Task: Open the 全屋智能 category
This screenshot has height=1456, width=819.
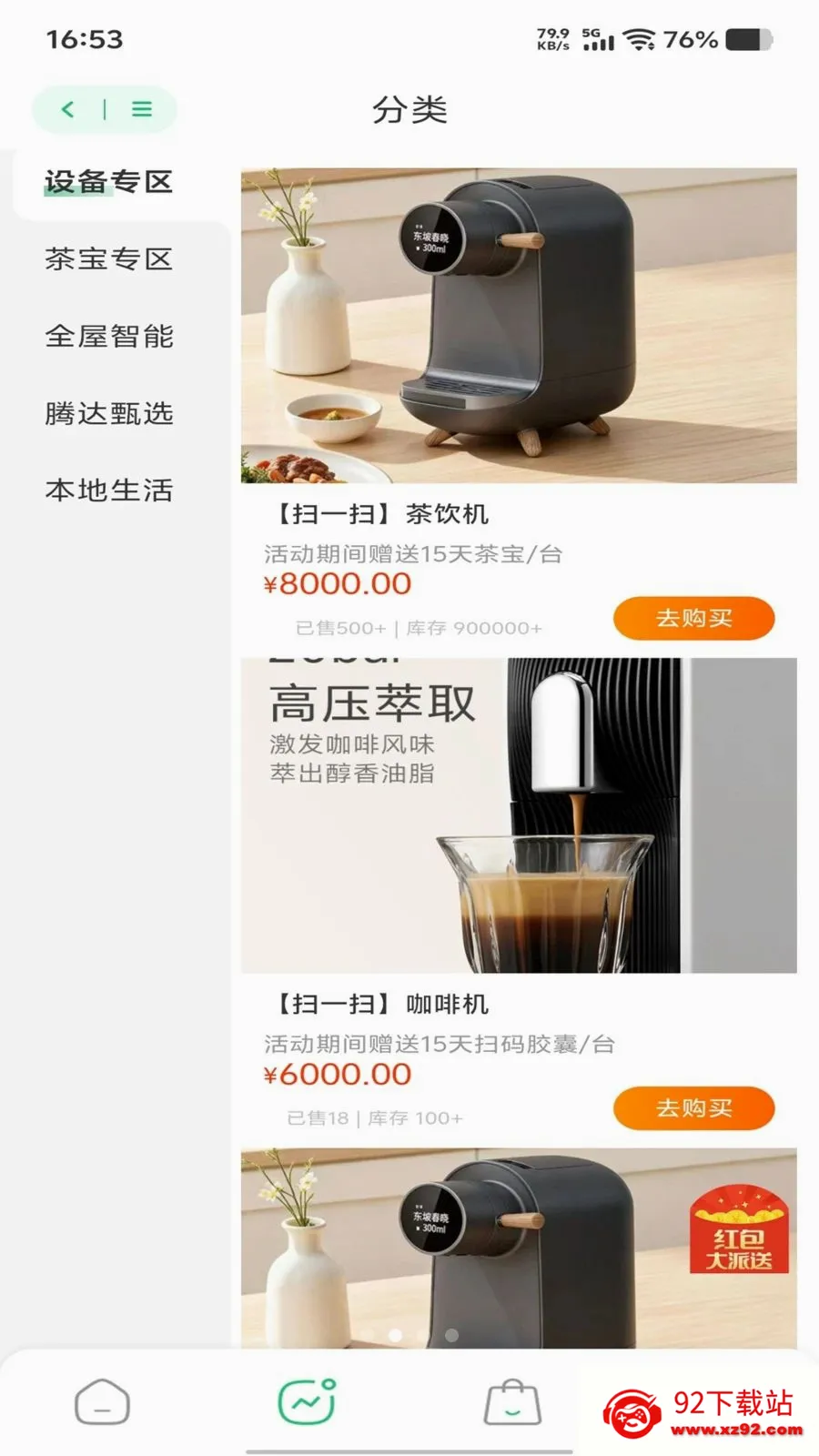Action: click(109, 337)
